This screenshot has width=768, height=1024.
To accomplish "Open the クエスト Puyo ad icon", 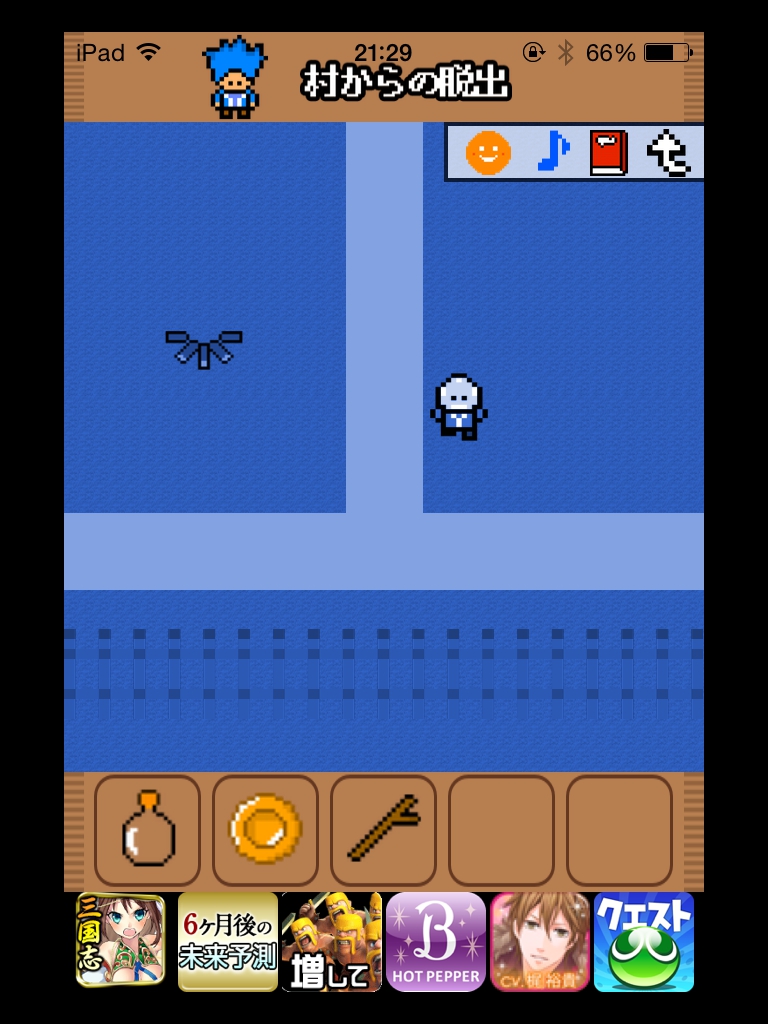I will click(643, 941).
